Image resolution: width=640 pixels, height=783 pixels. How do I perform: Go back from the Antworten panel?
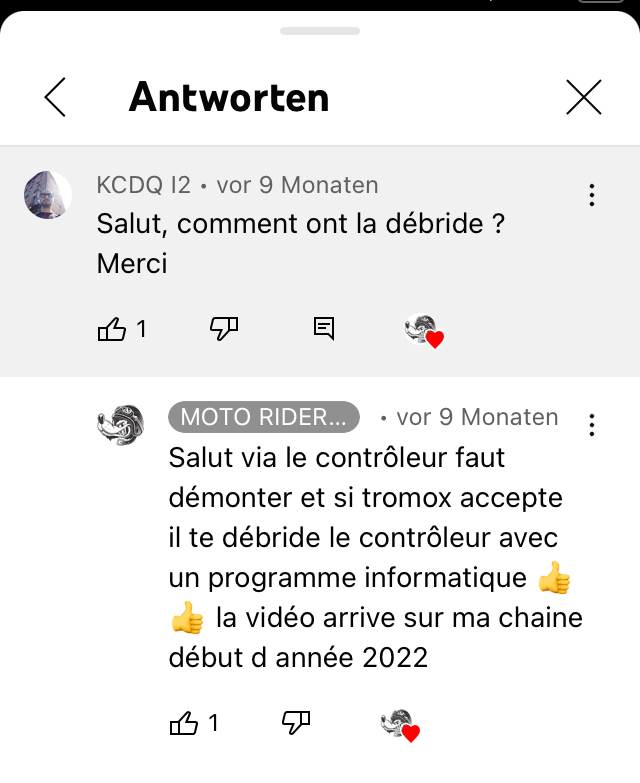pyautogui.click(x=55, y=97)
